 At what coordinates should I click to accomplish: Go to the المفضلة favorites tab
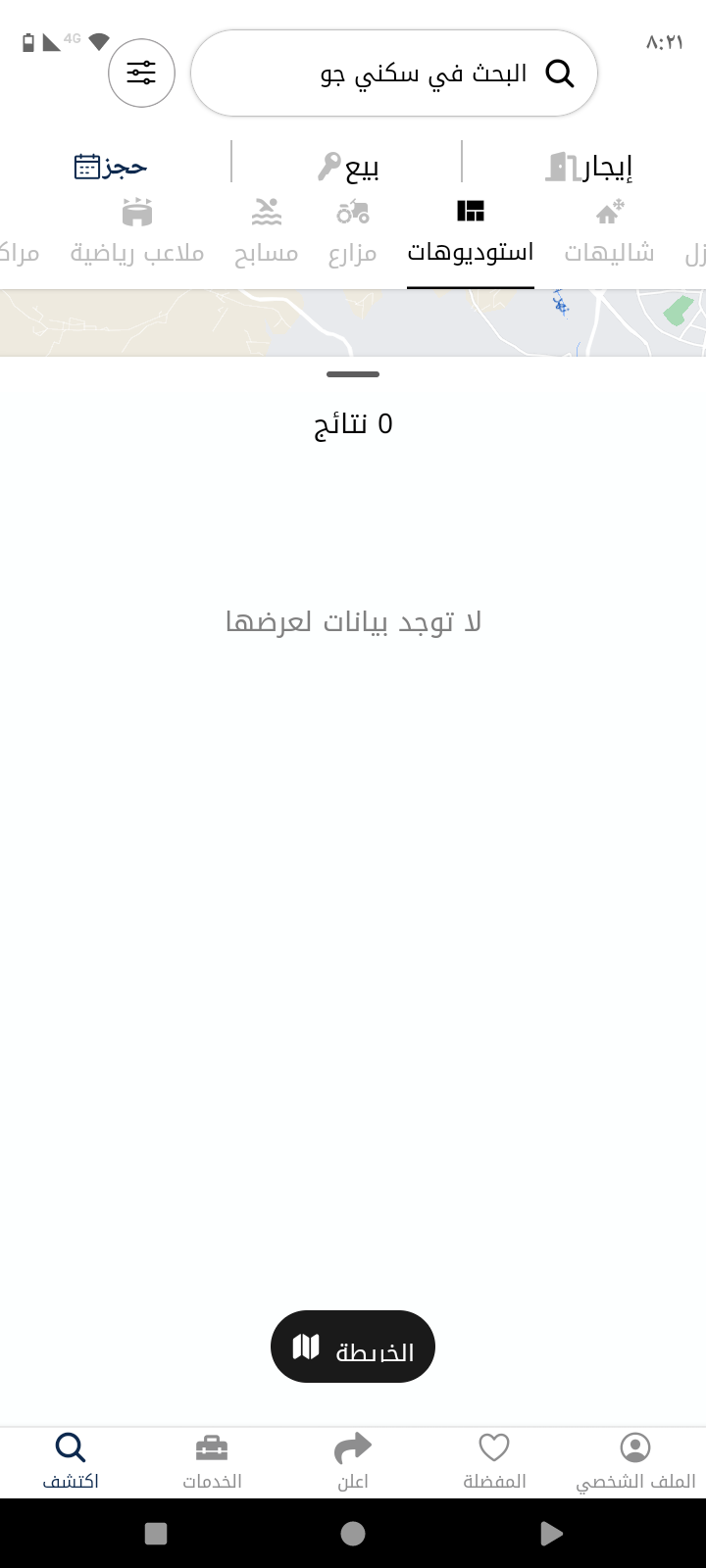(x=494, y=1460)
